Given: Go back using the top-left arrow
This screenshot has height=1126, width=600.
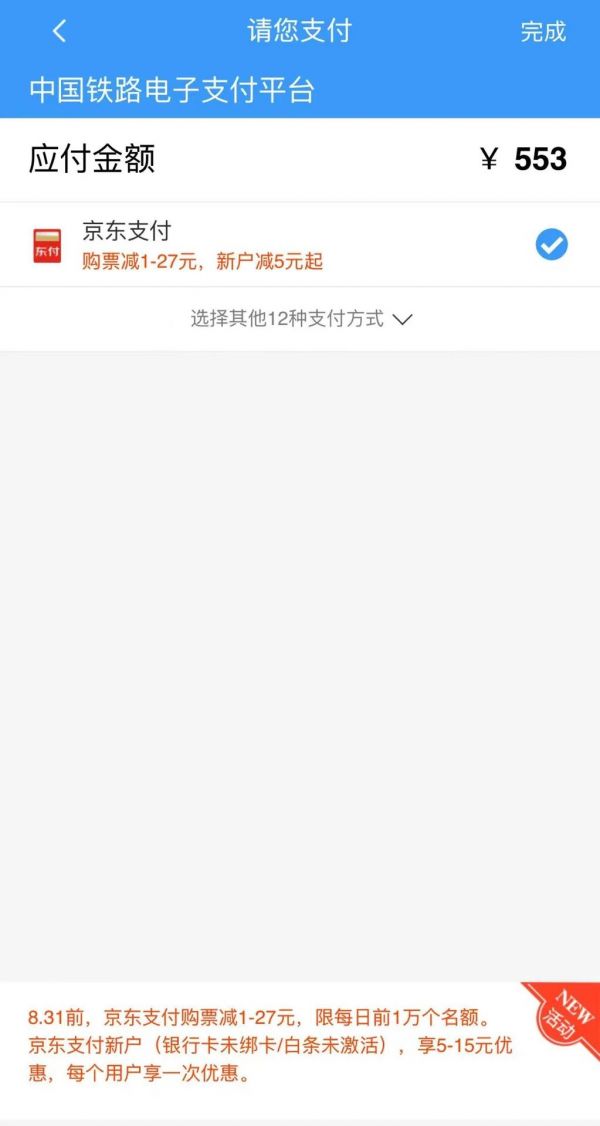Looking at the screenshot, I should (59, 31).
